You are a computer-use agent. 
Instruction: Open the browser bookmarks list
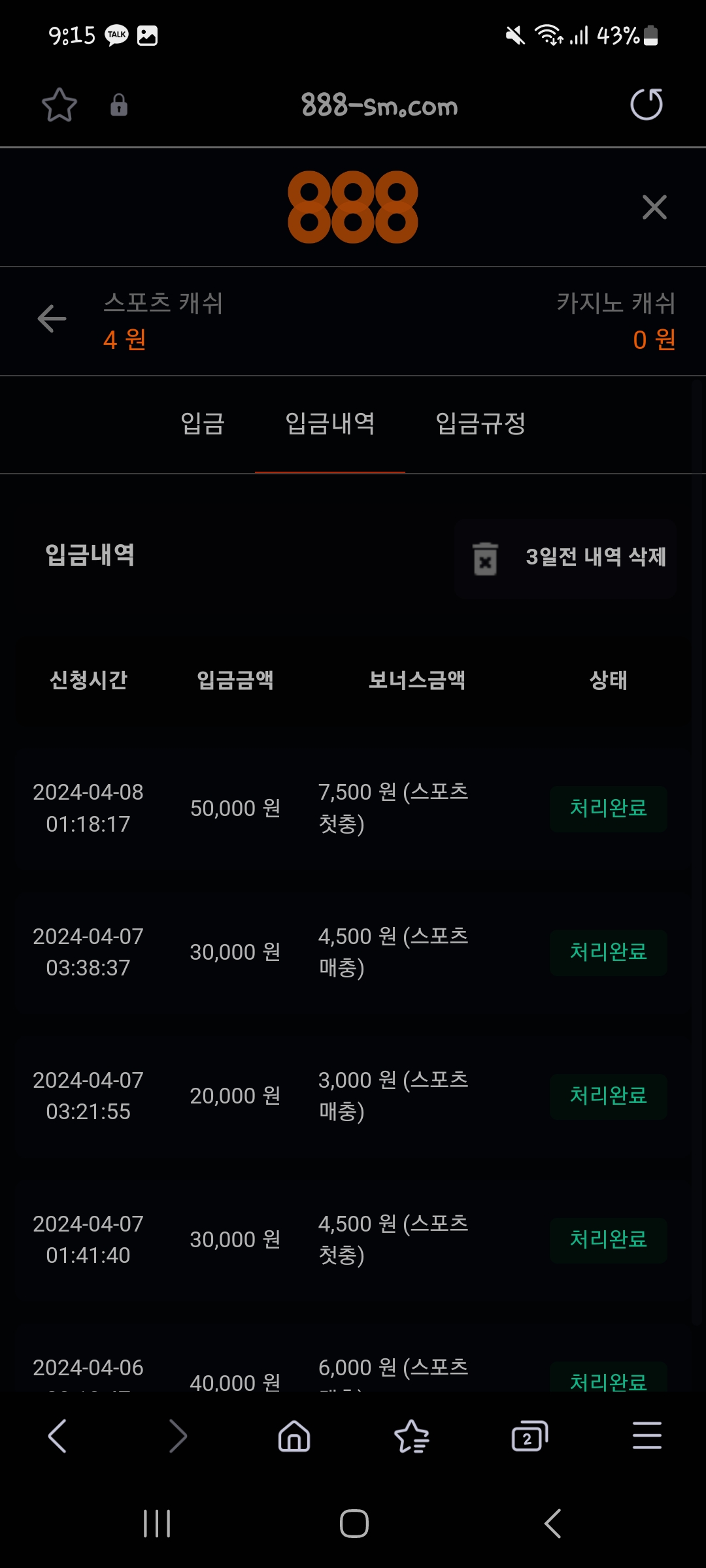point(412,1436)
